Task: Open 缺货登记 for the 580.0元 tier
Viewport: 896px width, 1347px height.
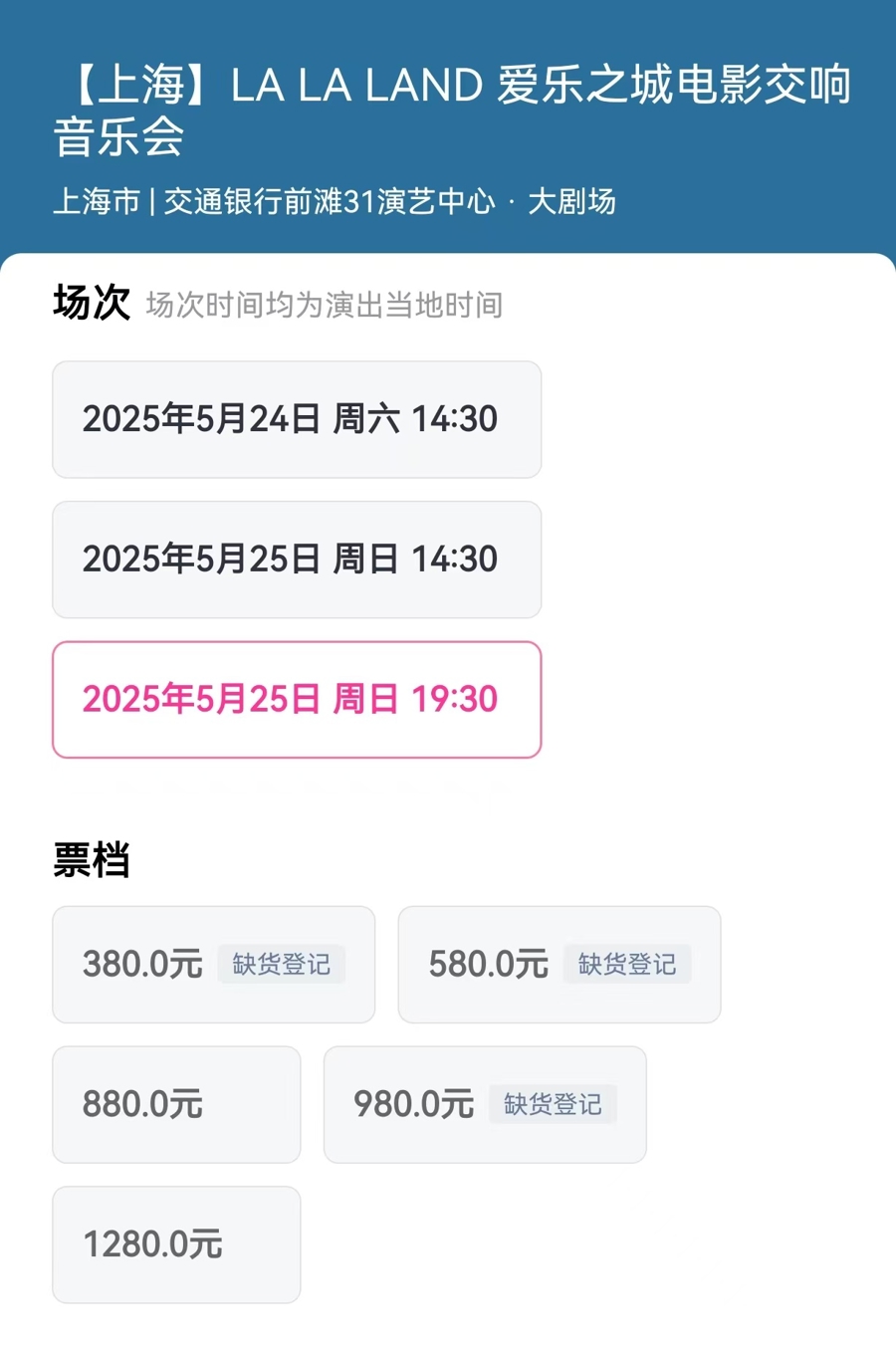Action: [627, 964]
